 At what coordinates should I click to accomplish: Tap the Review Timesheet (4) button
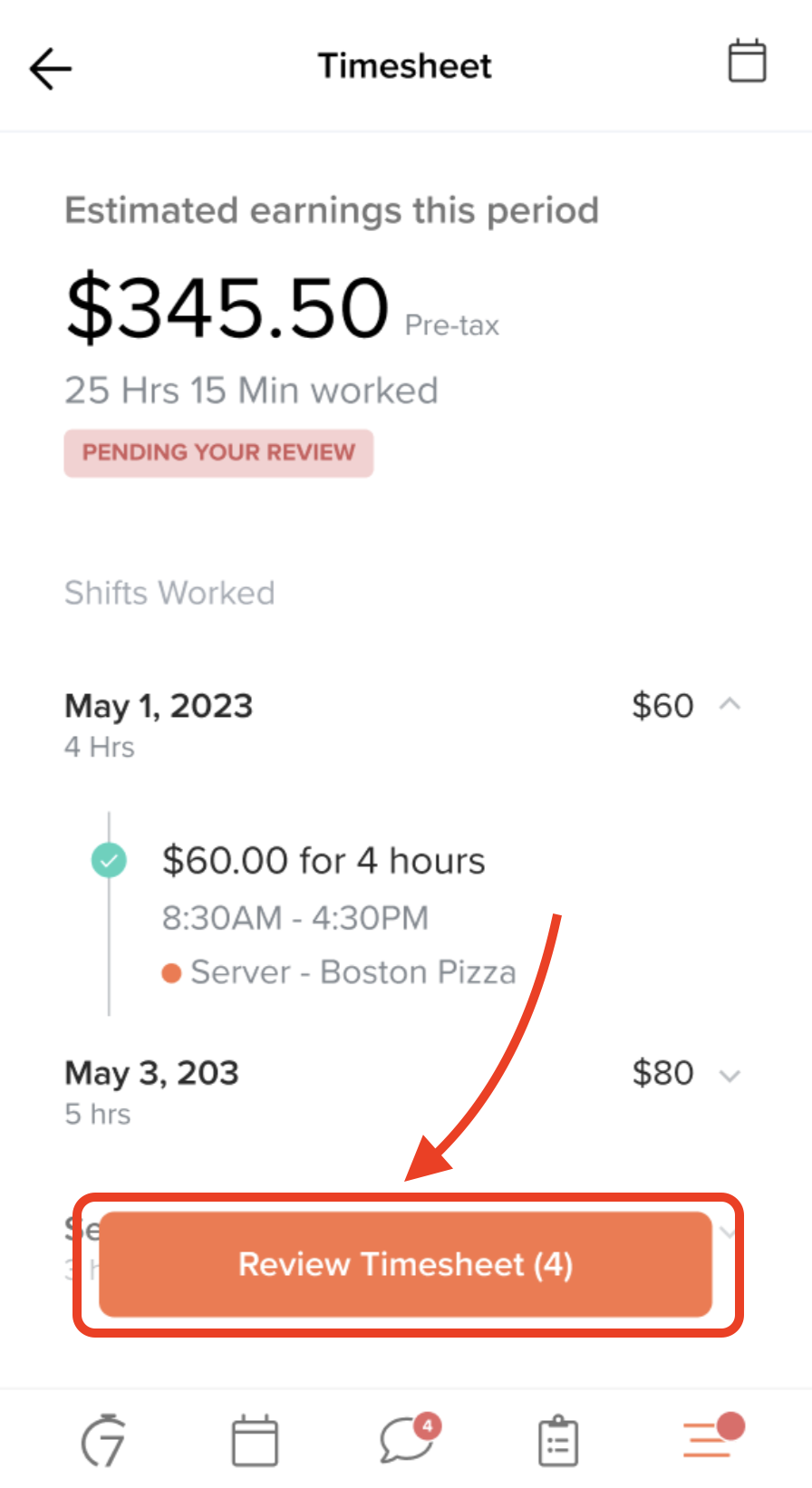(x=405, y=1264)
